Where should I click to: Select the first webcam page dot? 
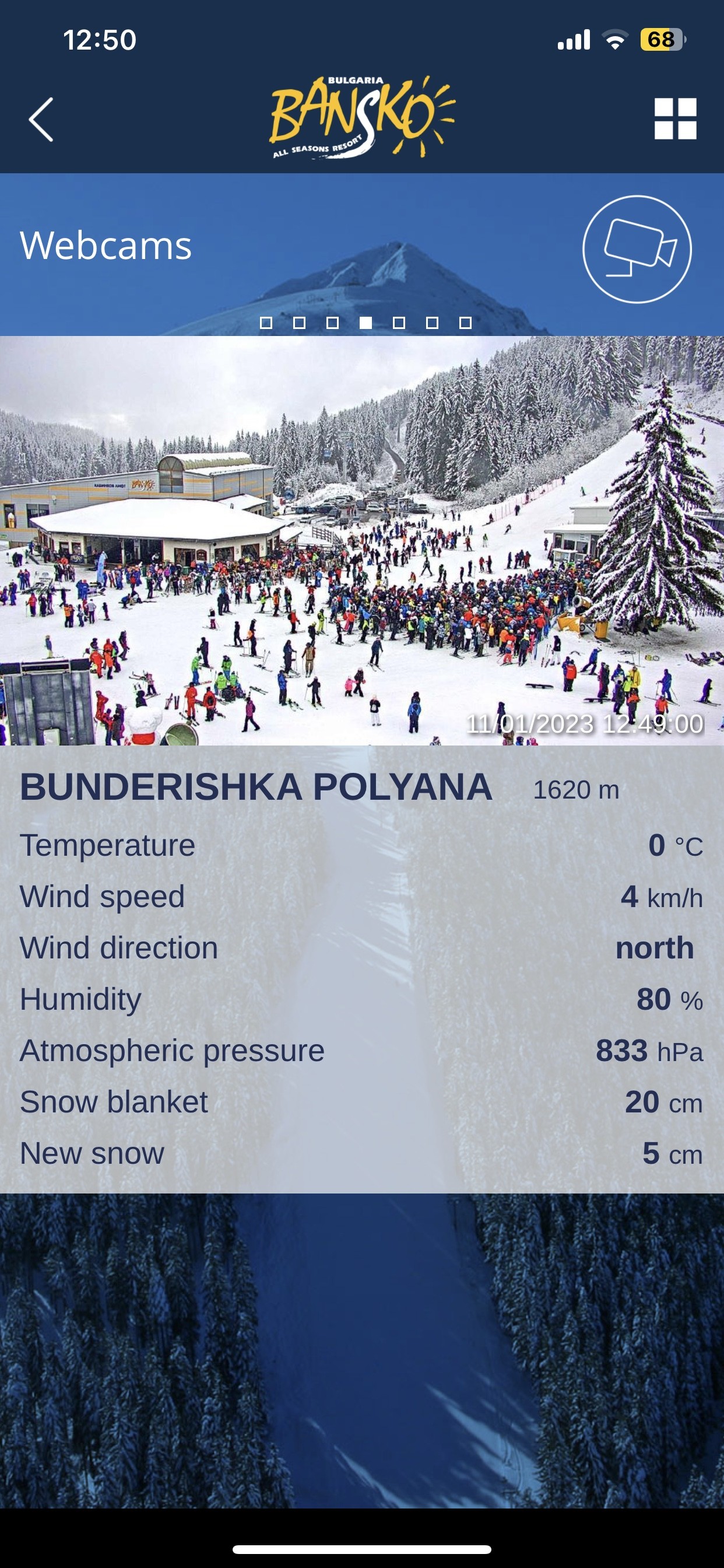(x=266, y=323)
